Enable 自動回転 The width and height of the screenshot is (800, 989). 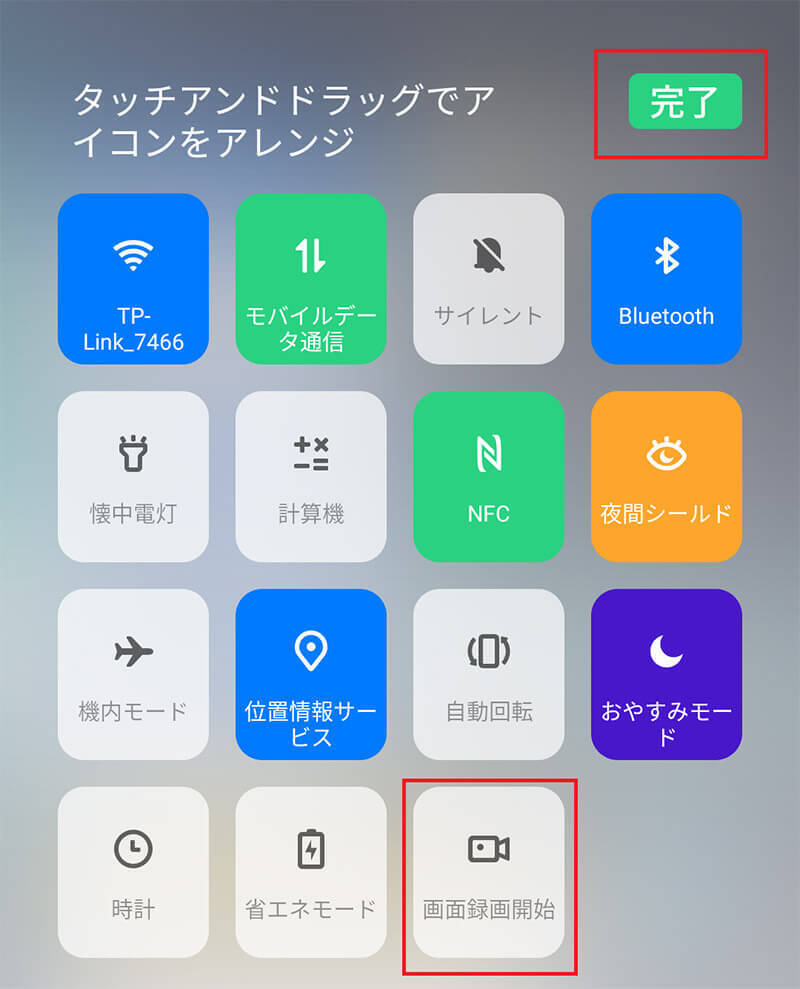coord(489,674)
